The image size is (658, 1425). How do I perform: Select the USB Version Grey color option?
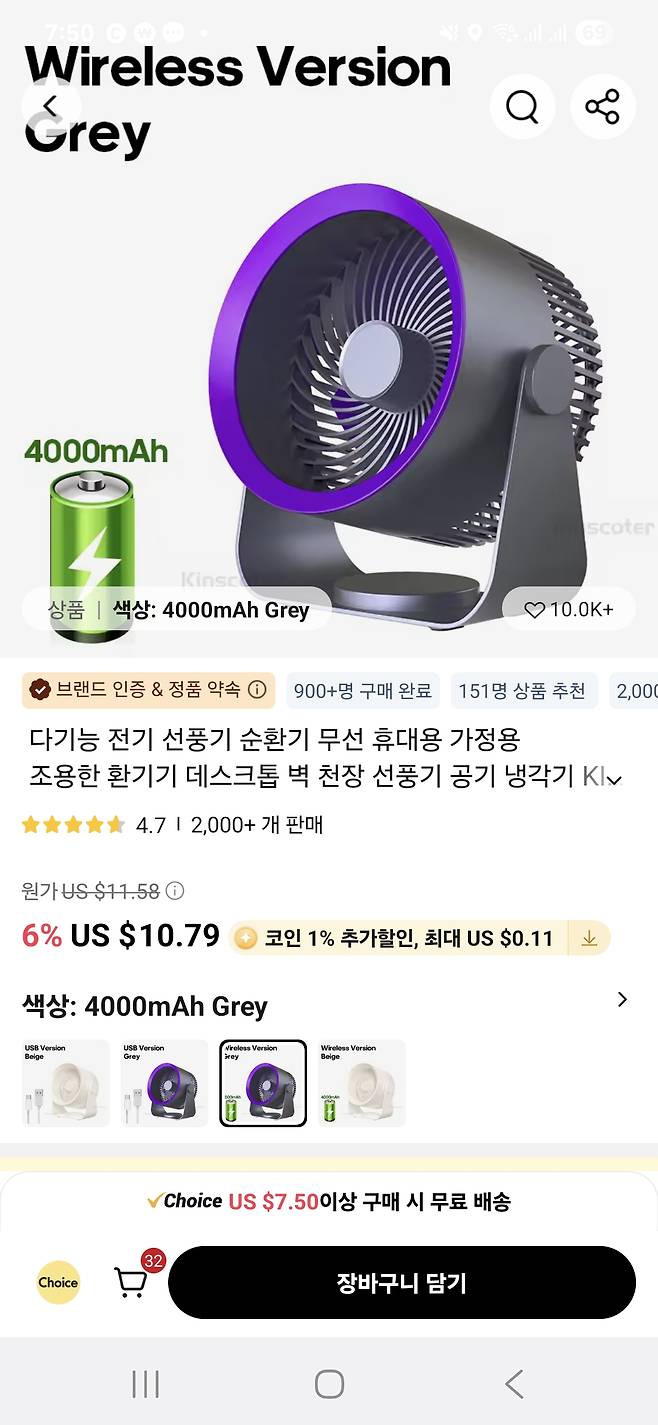coord(164,1083)
